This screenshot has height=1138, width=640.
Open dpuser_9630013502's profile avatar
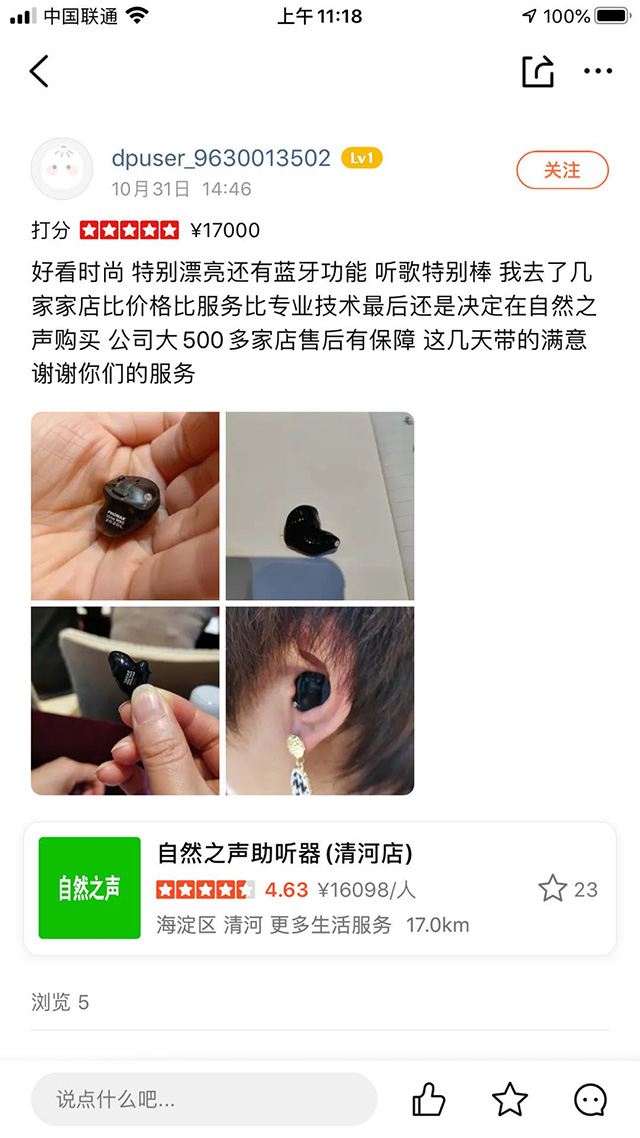[63, 170]
